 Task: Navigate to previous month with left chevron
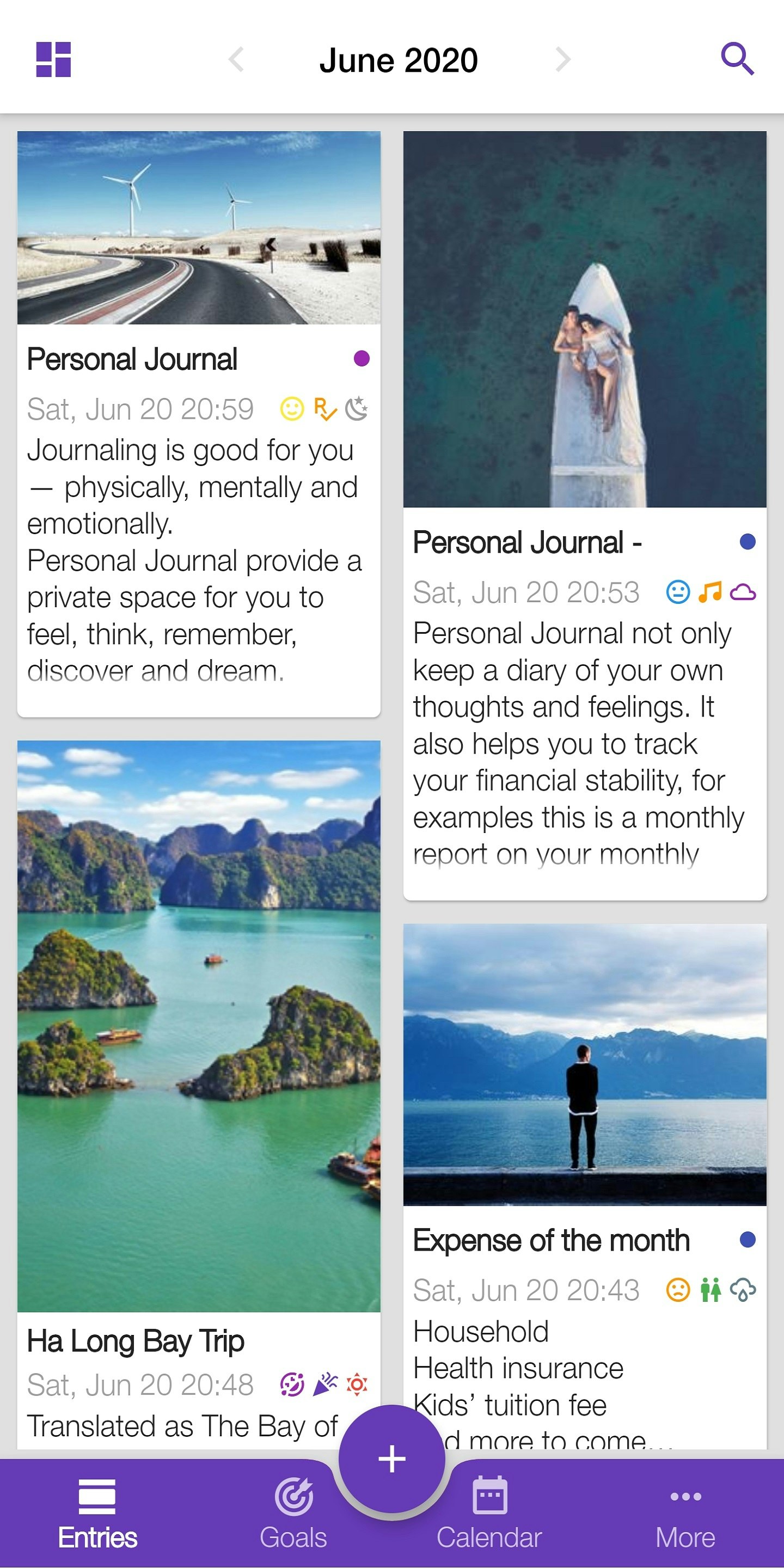tap(237, 59)
